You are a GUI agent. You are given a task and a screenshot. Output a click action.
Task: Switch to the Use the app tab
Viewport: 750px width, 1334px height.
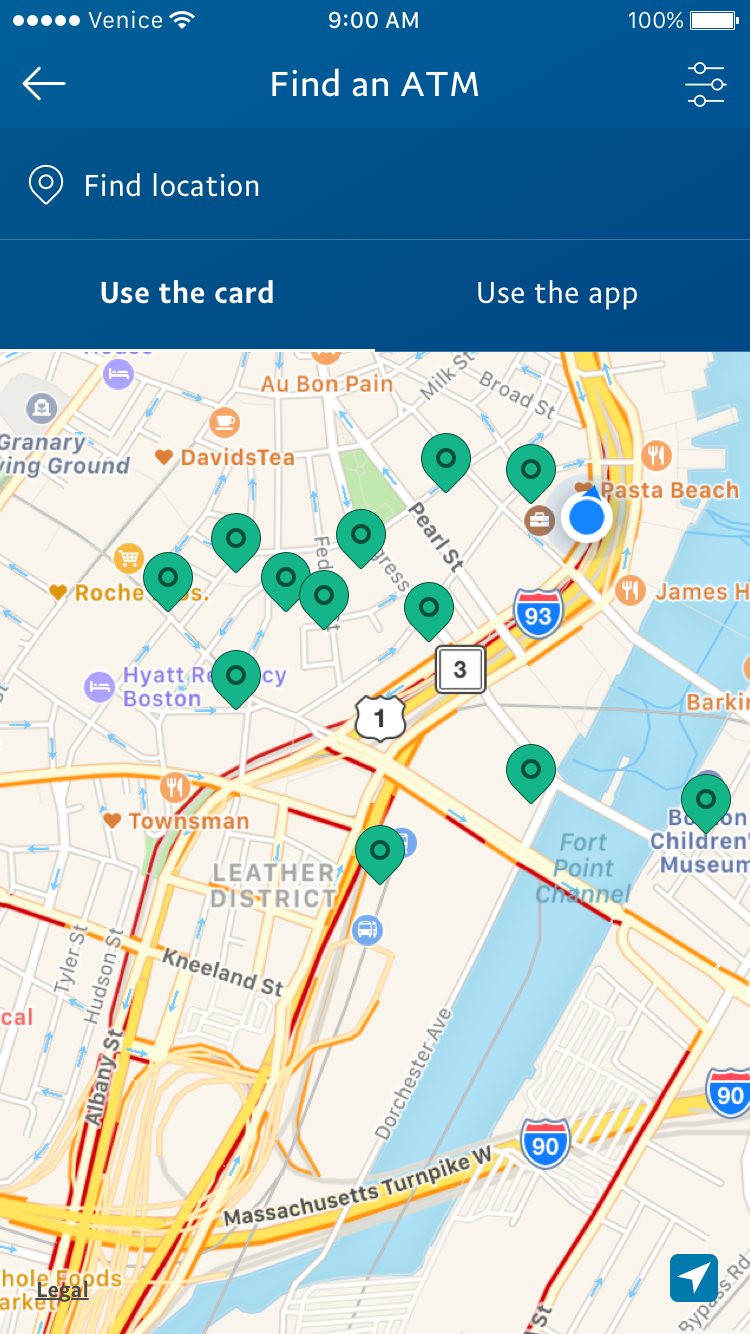[x=557, y=294]
